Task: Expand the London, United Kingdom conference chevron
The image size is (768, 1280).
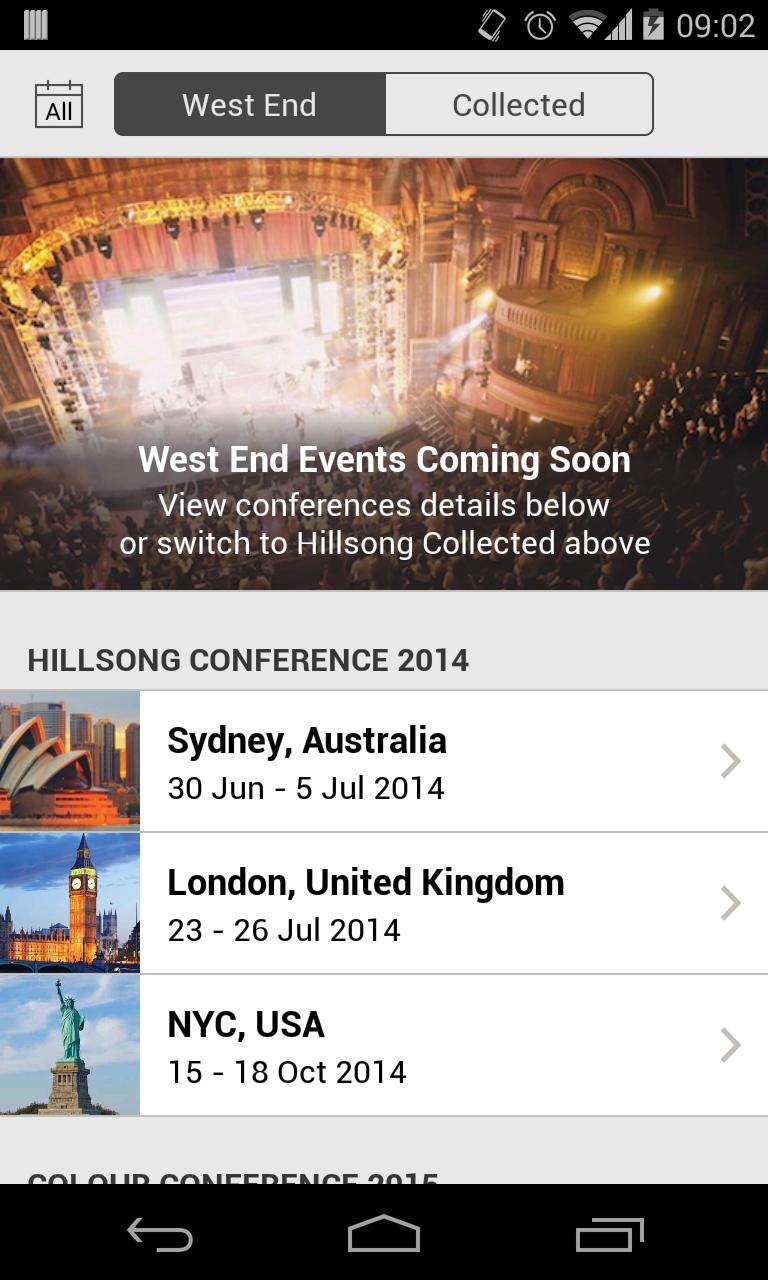Action: point(729,903)
